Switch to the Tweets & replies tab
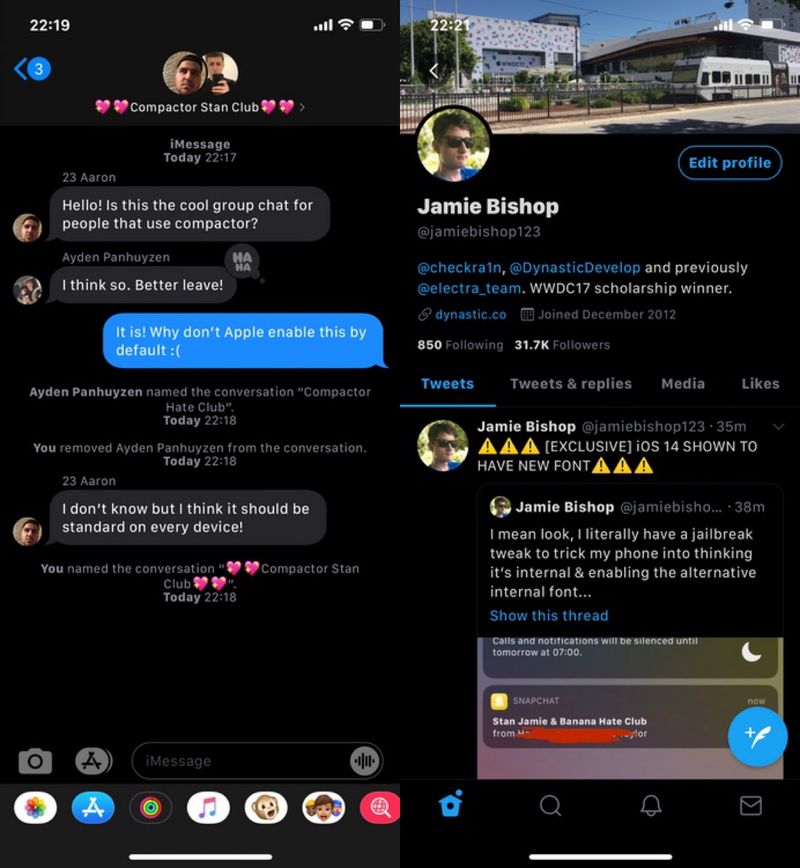 coord(570,383)
